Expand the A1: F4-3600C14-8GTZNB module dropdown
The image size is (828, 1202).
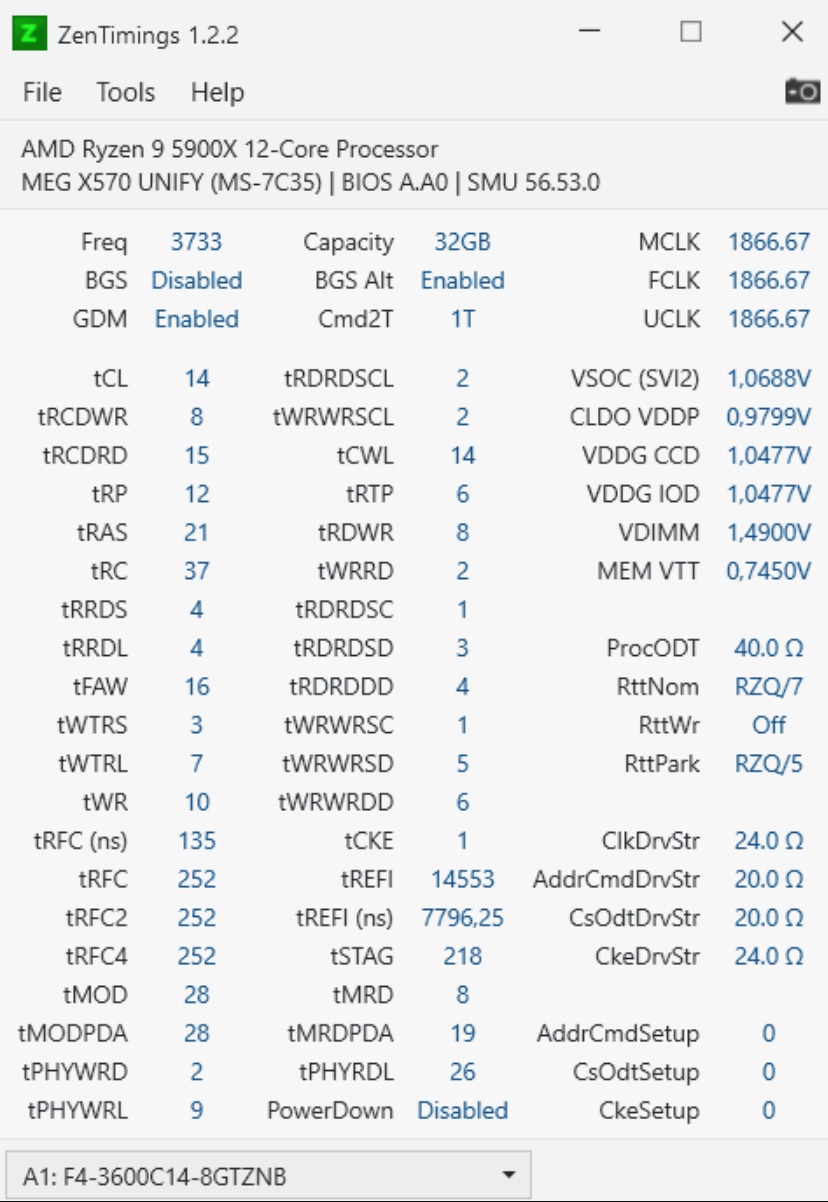(268, 1175)
